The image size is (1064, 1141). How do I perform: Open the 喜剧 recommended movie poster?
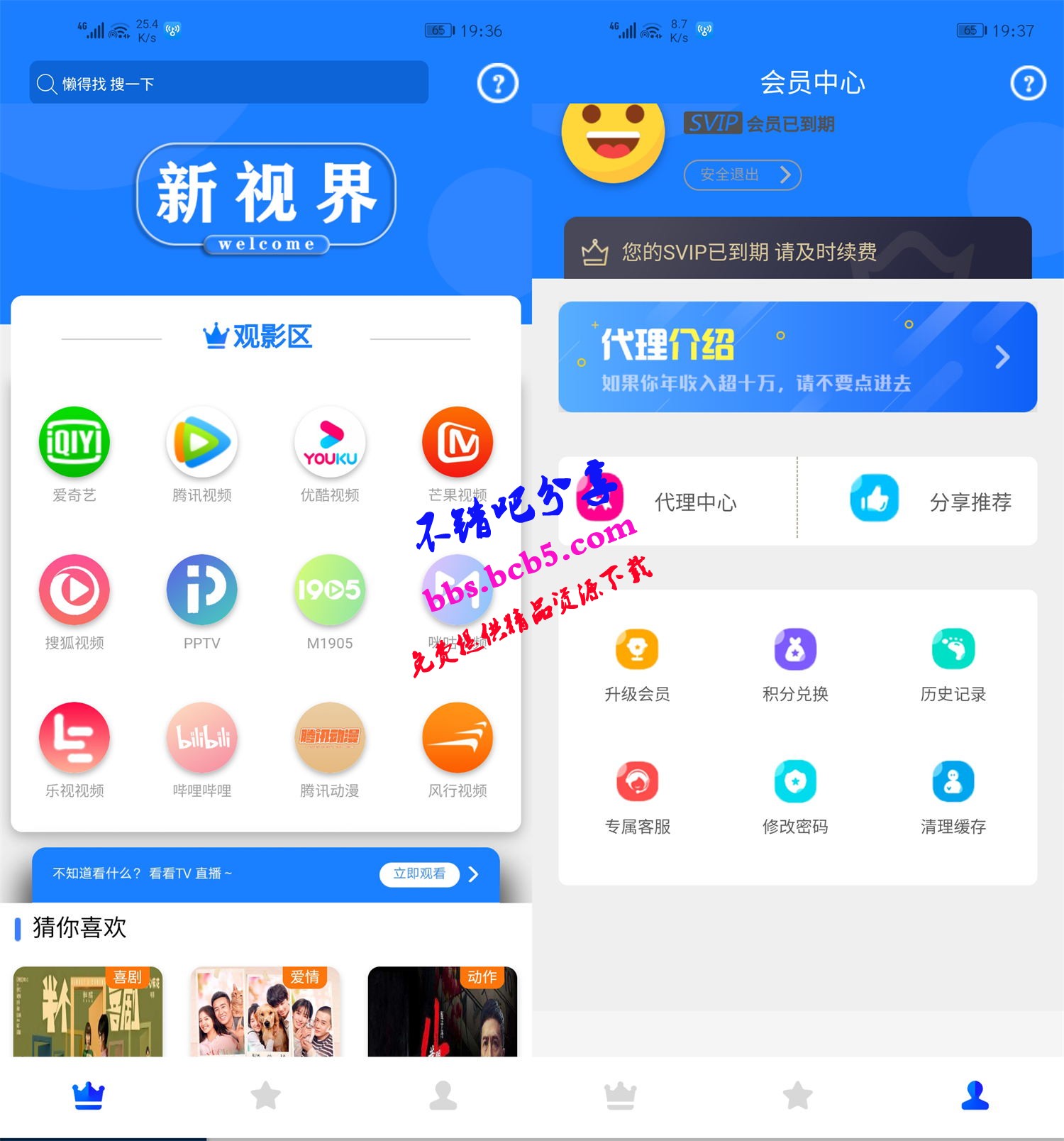point(88,1011)
